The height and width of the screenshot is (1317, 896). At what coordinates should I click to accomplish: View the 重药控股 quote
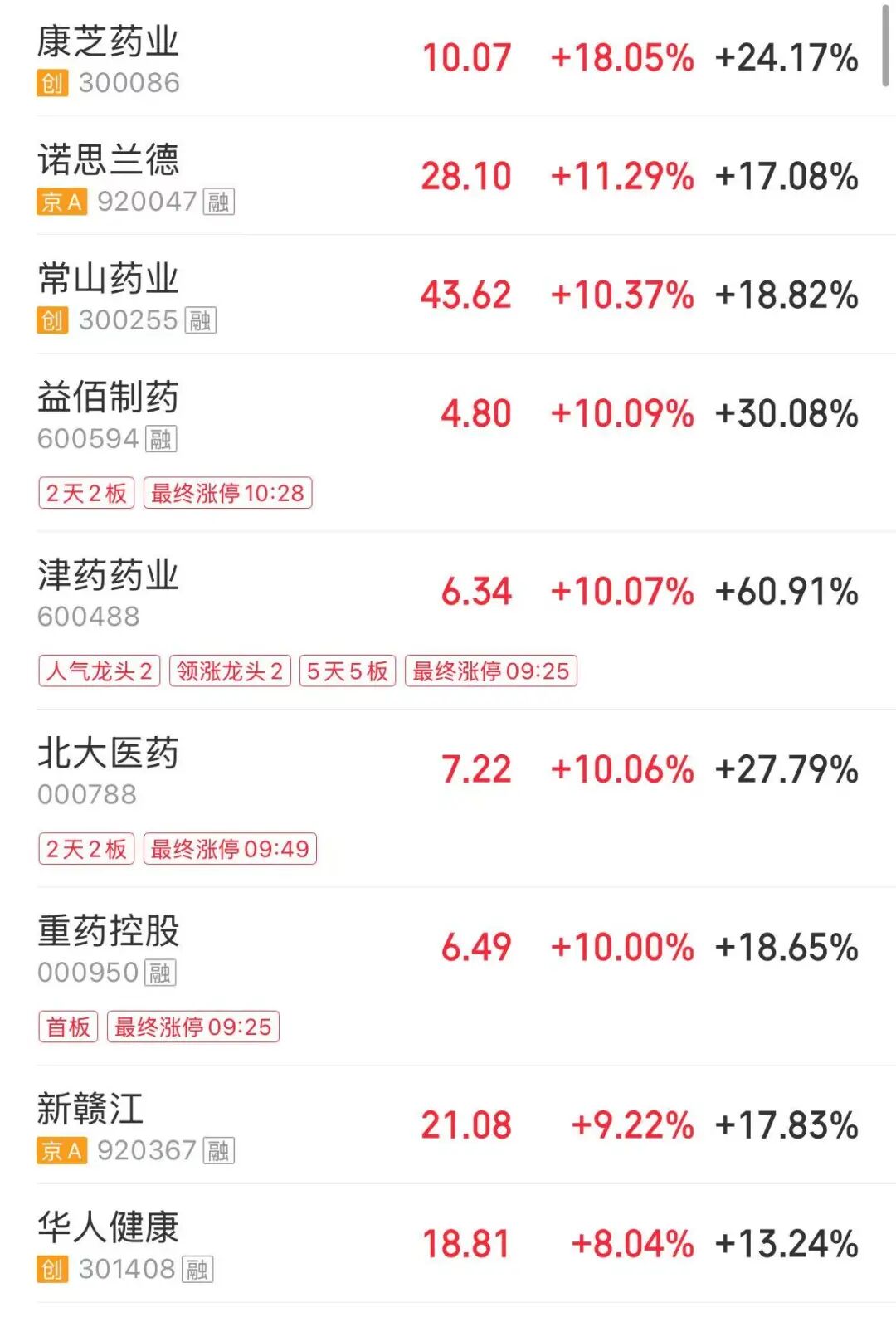pos(108,931)
